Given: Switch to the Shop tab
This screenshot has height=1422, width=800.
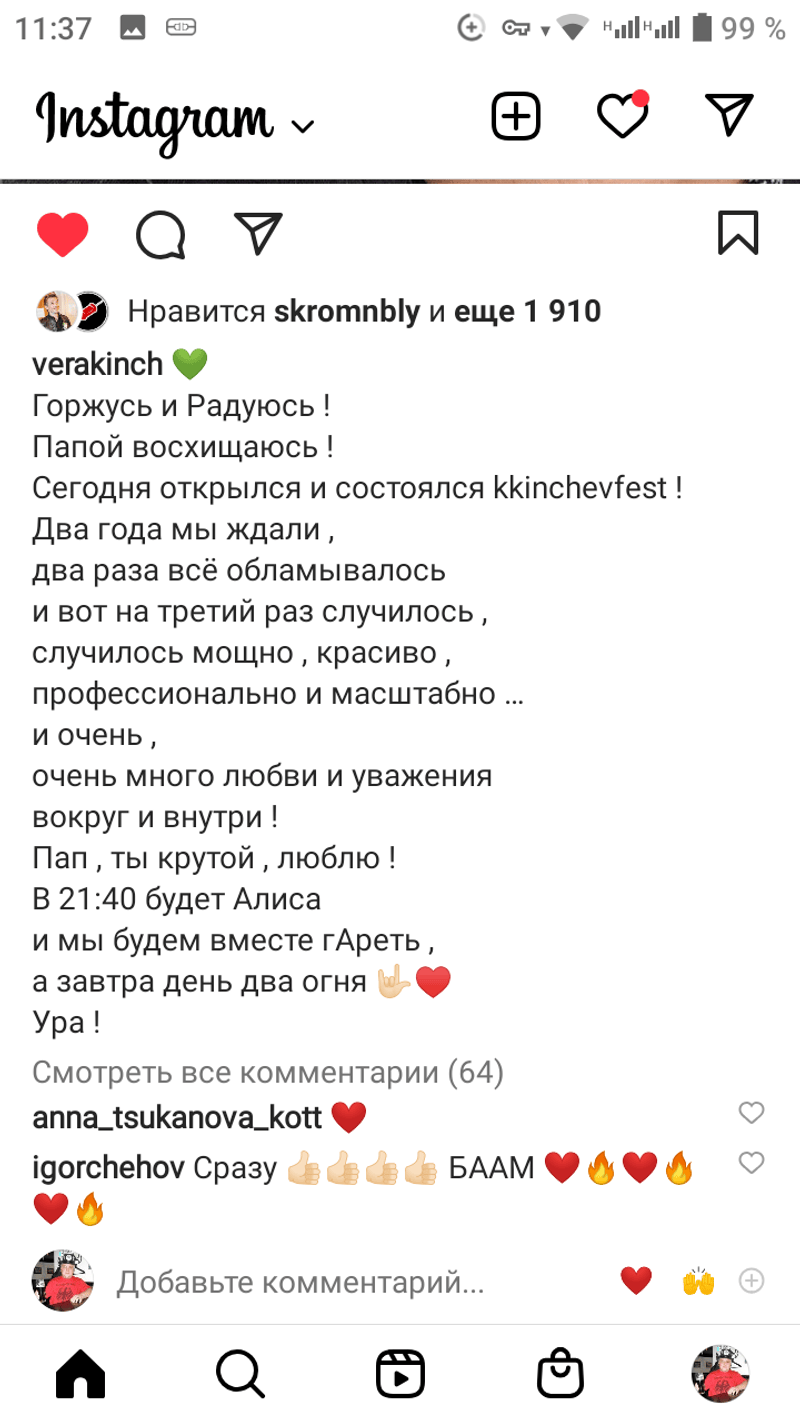Looking at the screenshot, I should (x=560, y=1375).
